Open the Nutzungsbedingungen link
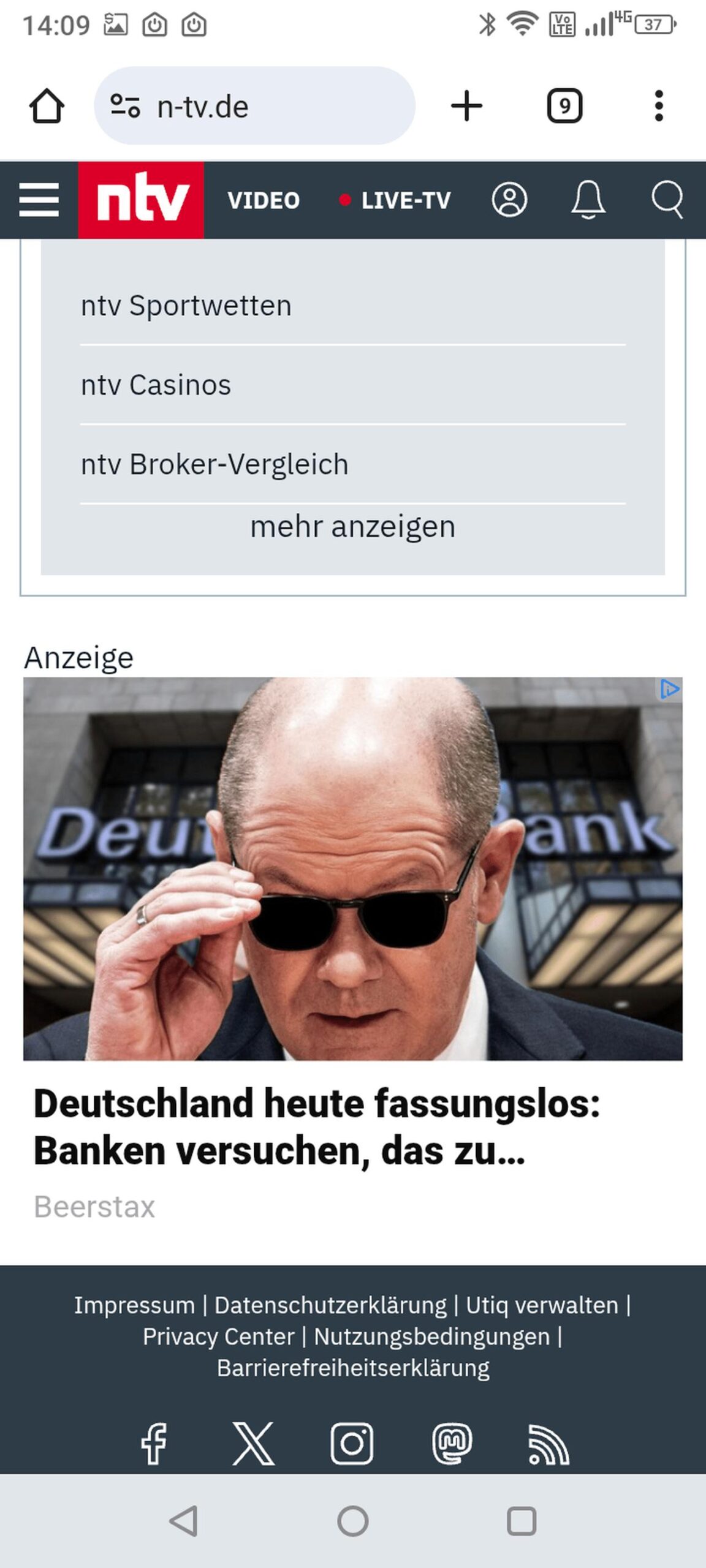 point(431,1336)
